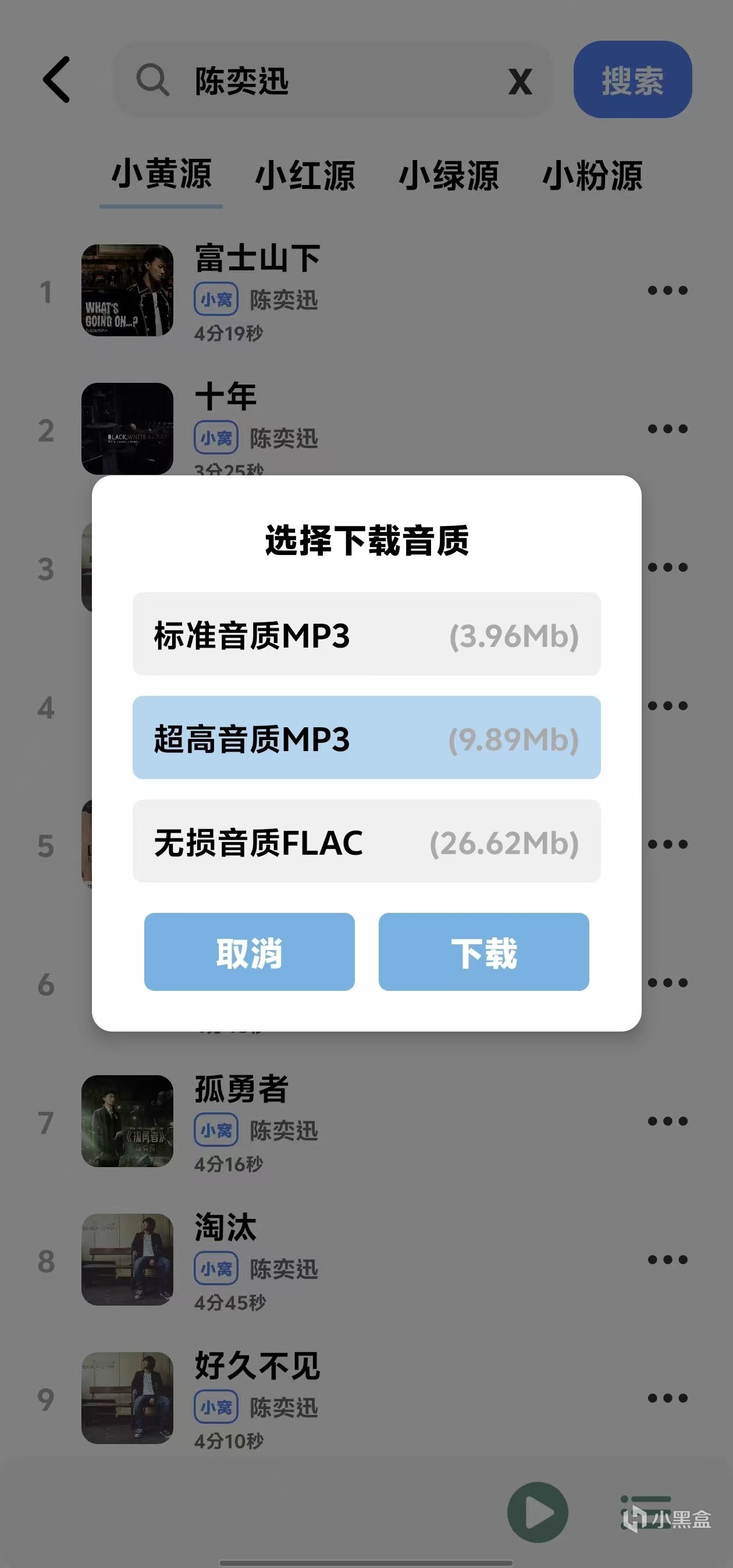
Task: Pick 无损音质FLAC quality
Action: coord(366,841)
